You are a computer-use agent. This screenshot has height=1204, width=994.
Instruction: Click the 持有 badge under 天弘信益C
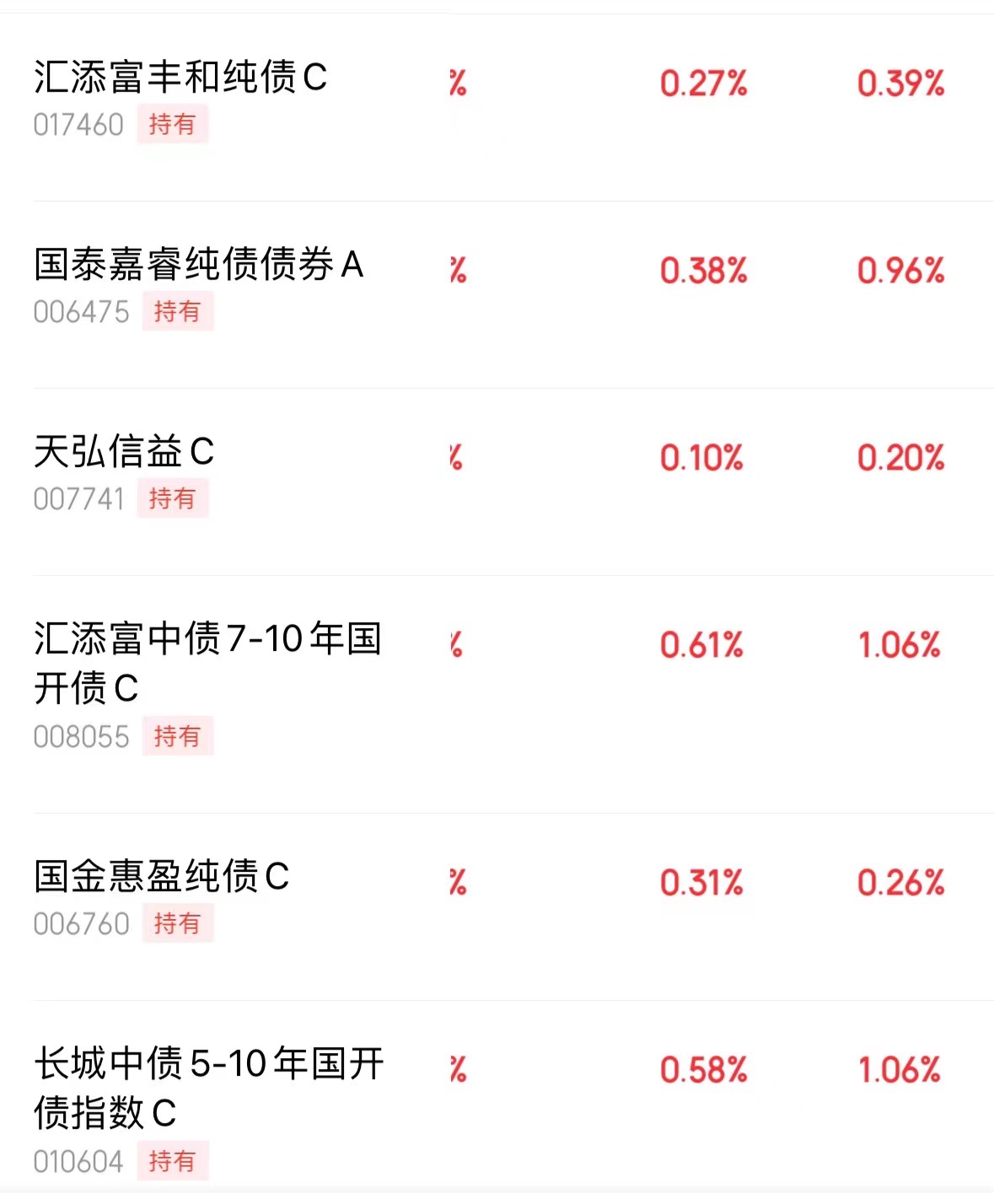[173, 499]
